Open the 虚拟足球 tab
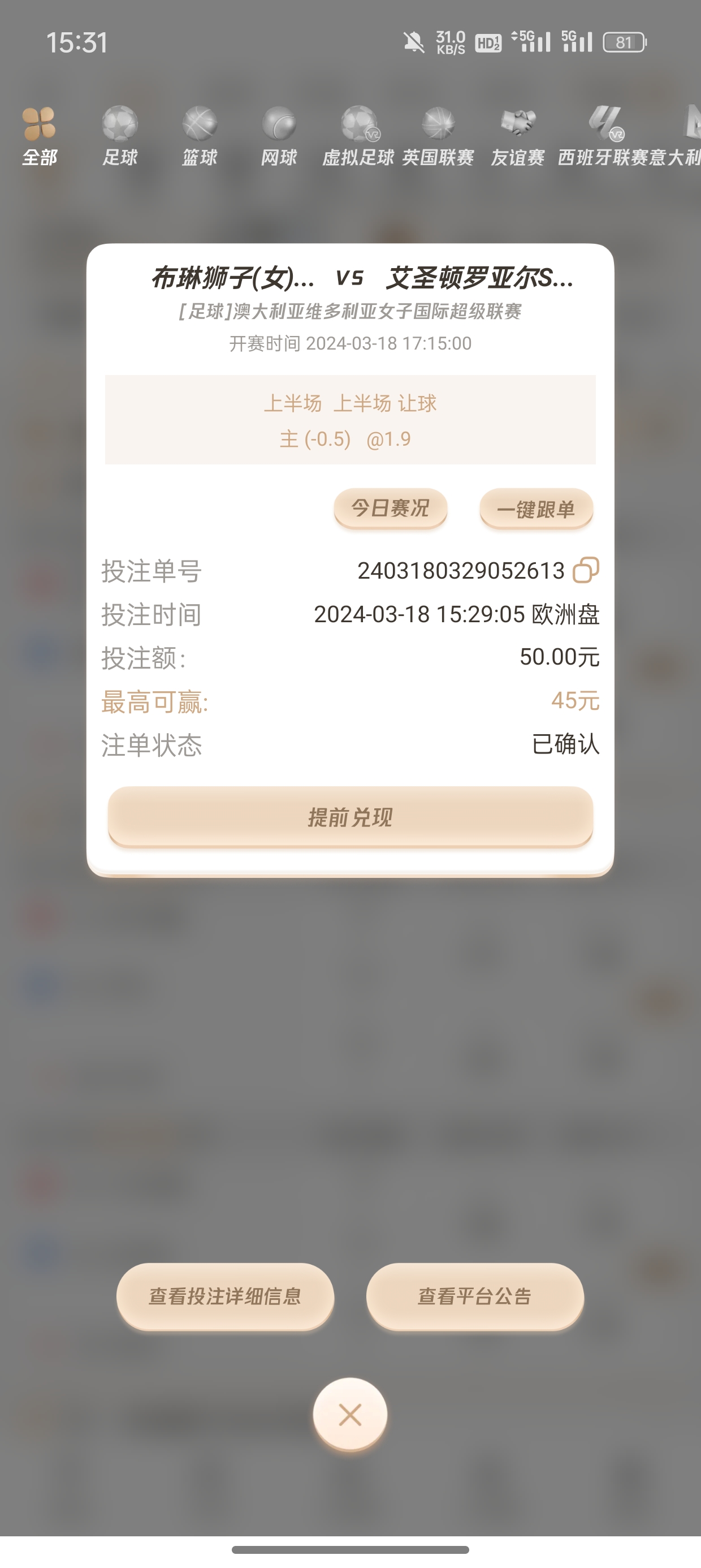The image size is (701, 1568). pos(358,136)
